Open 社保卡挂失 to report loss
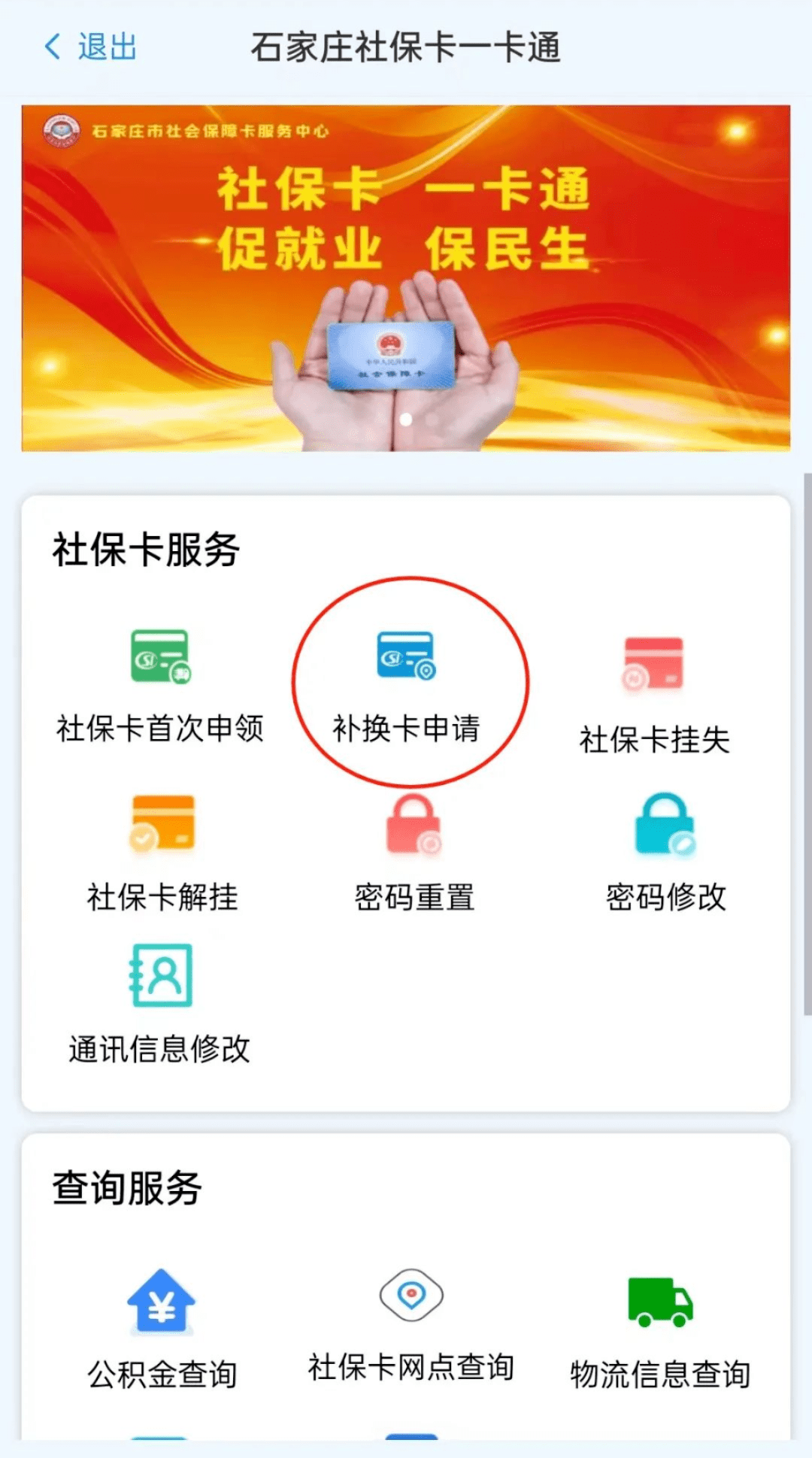This screenshot has height=1458, width=812. point(653,693)
